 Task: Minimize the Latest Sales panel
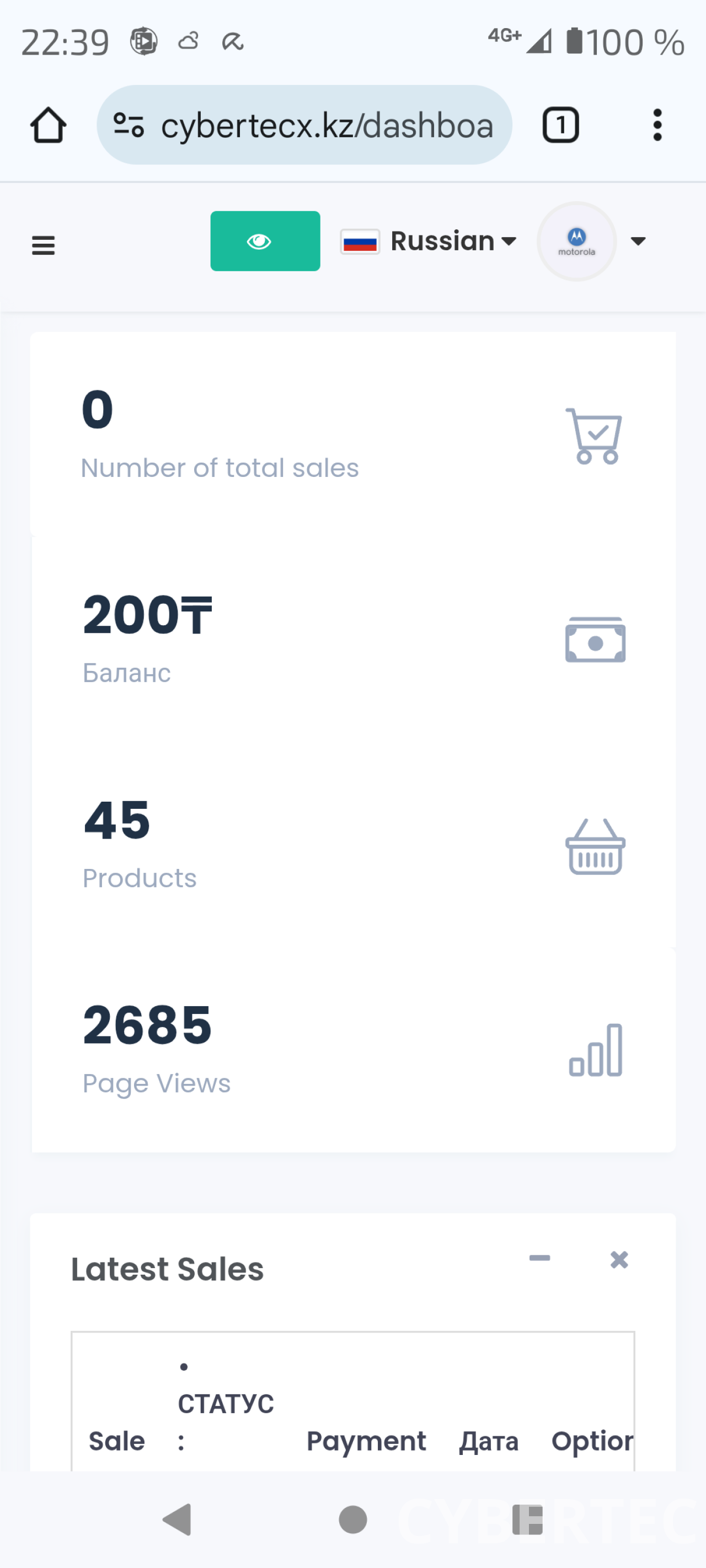539,1258
